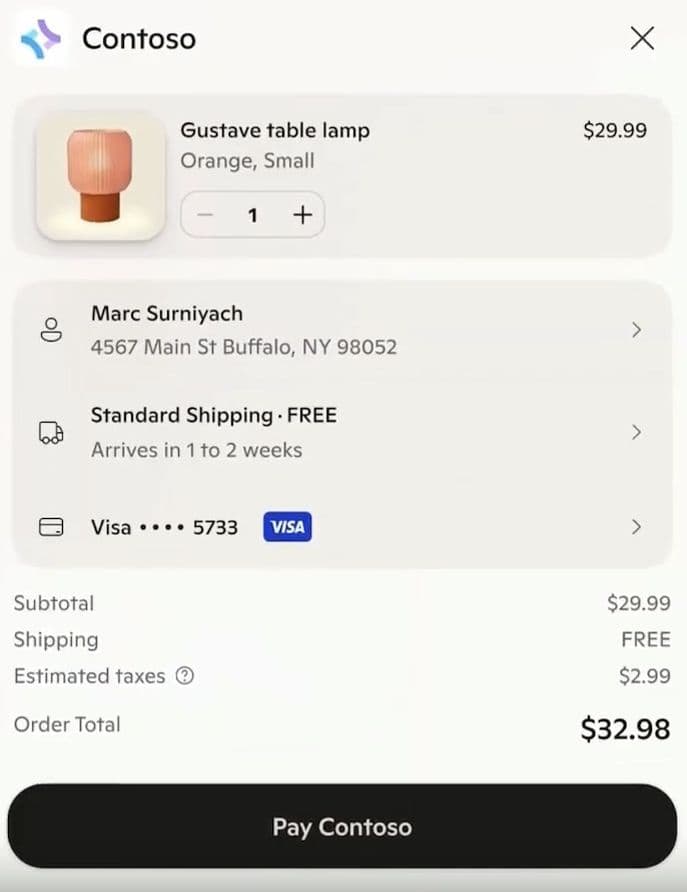Open the Gustave table lamp image
Viewport: 687px width, 892px height.
tap(100, 175)
